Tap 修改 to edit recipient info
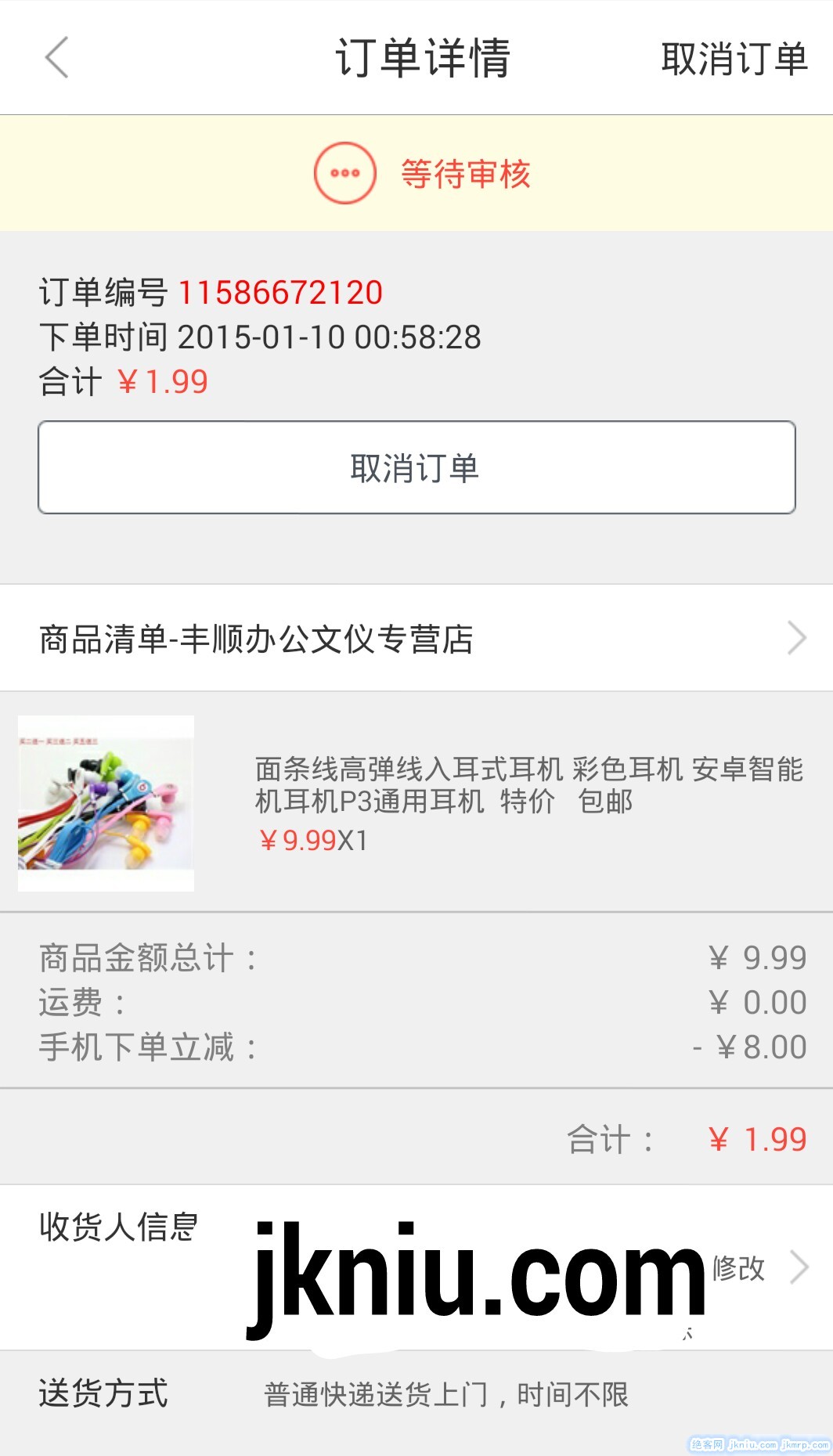Screen dimensions: 833x1456 pyautogui.click(x=740, y=1267)
